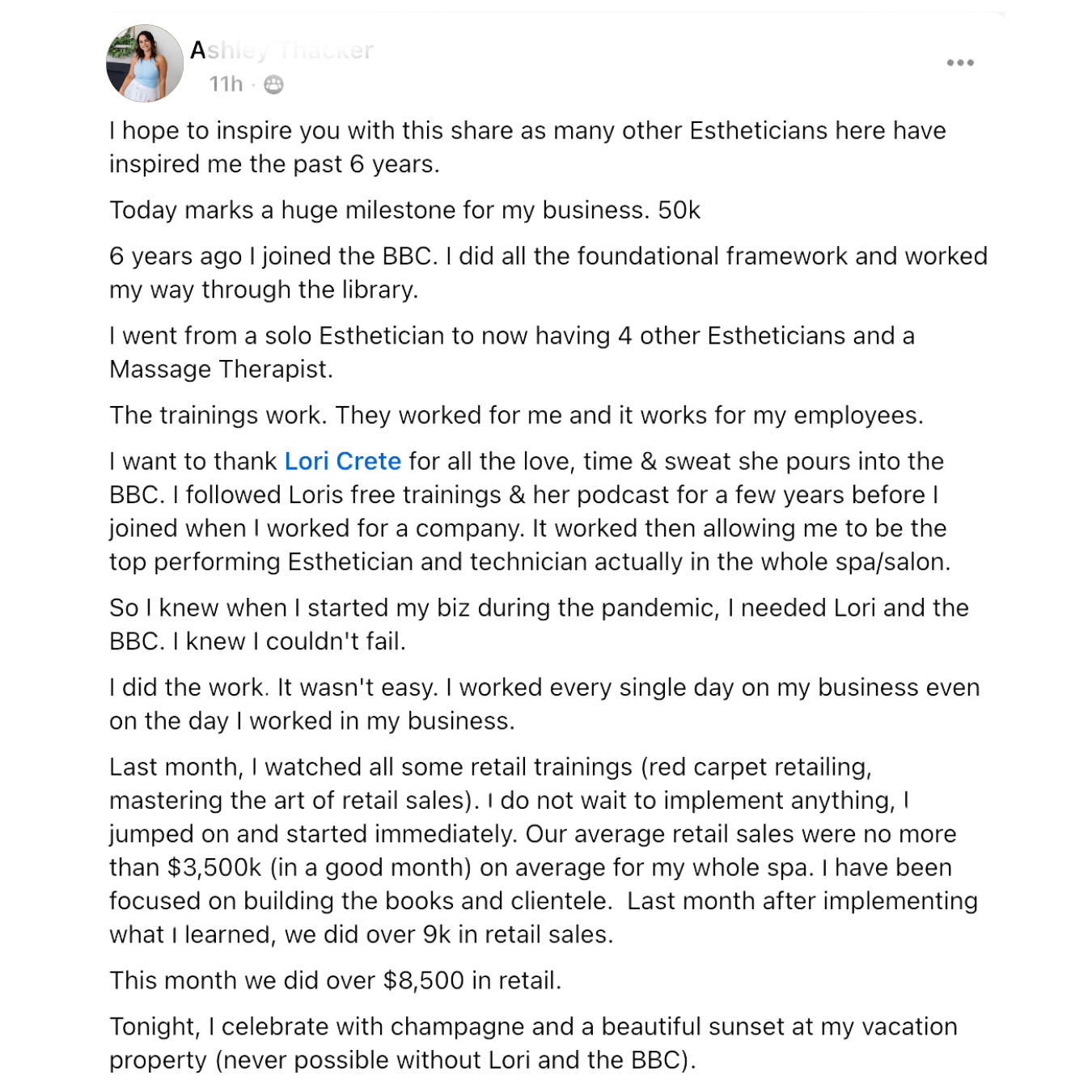Open the post's three-dot options menu
Viewport: 1092px width, 1092px height.
pos(960,62)
